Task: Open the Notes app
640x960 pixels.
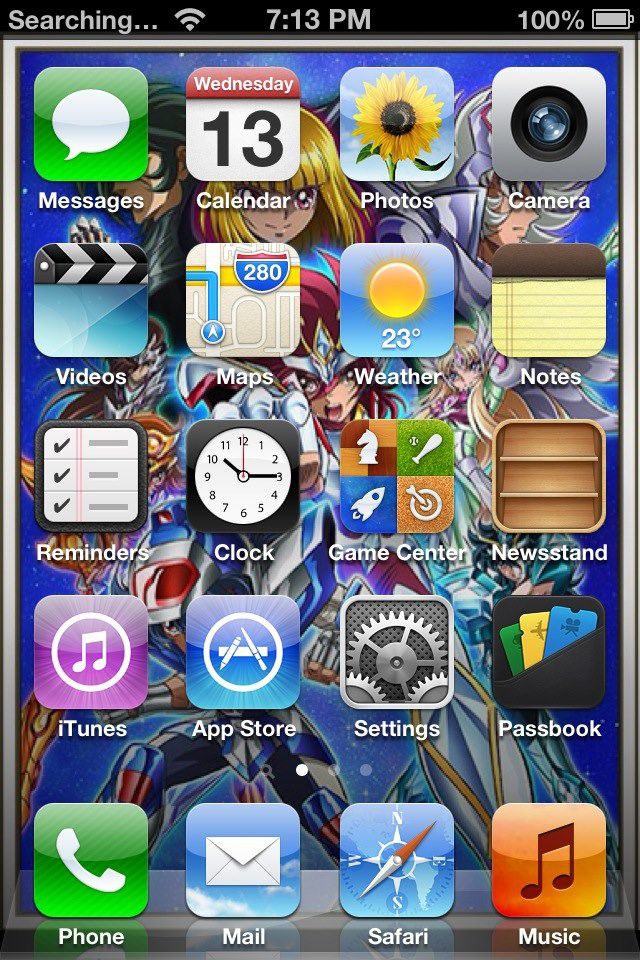Action: pos(549,300)
